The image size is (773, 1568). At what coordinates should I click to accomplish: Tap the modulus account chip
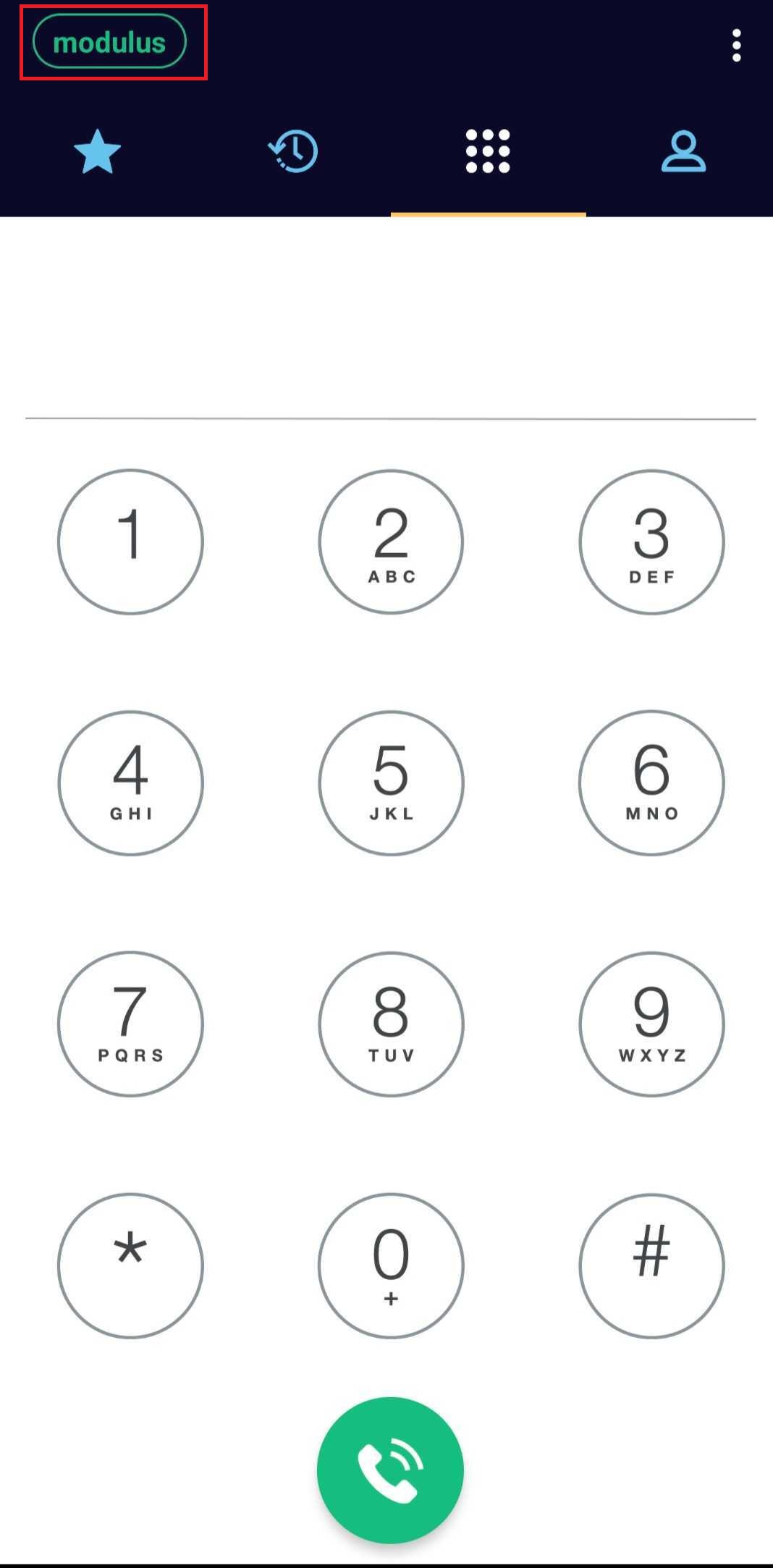[110, 42]
